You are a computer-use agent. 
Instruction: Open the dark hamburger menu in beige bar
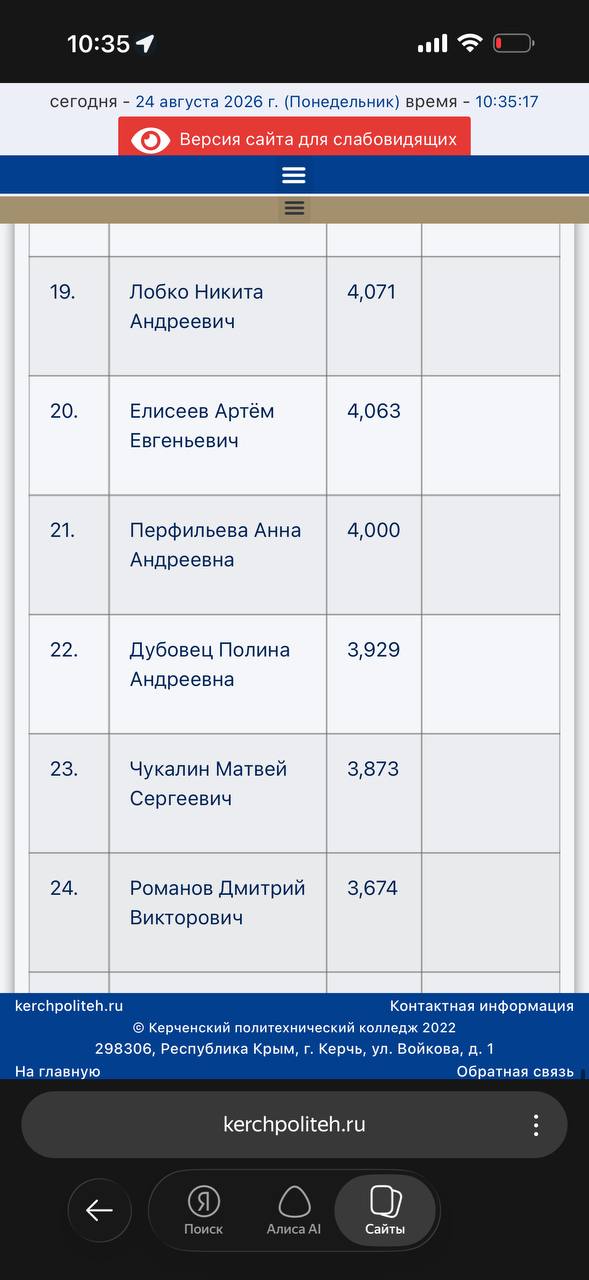point(294,208)
